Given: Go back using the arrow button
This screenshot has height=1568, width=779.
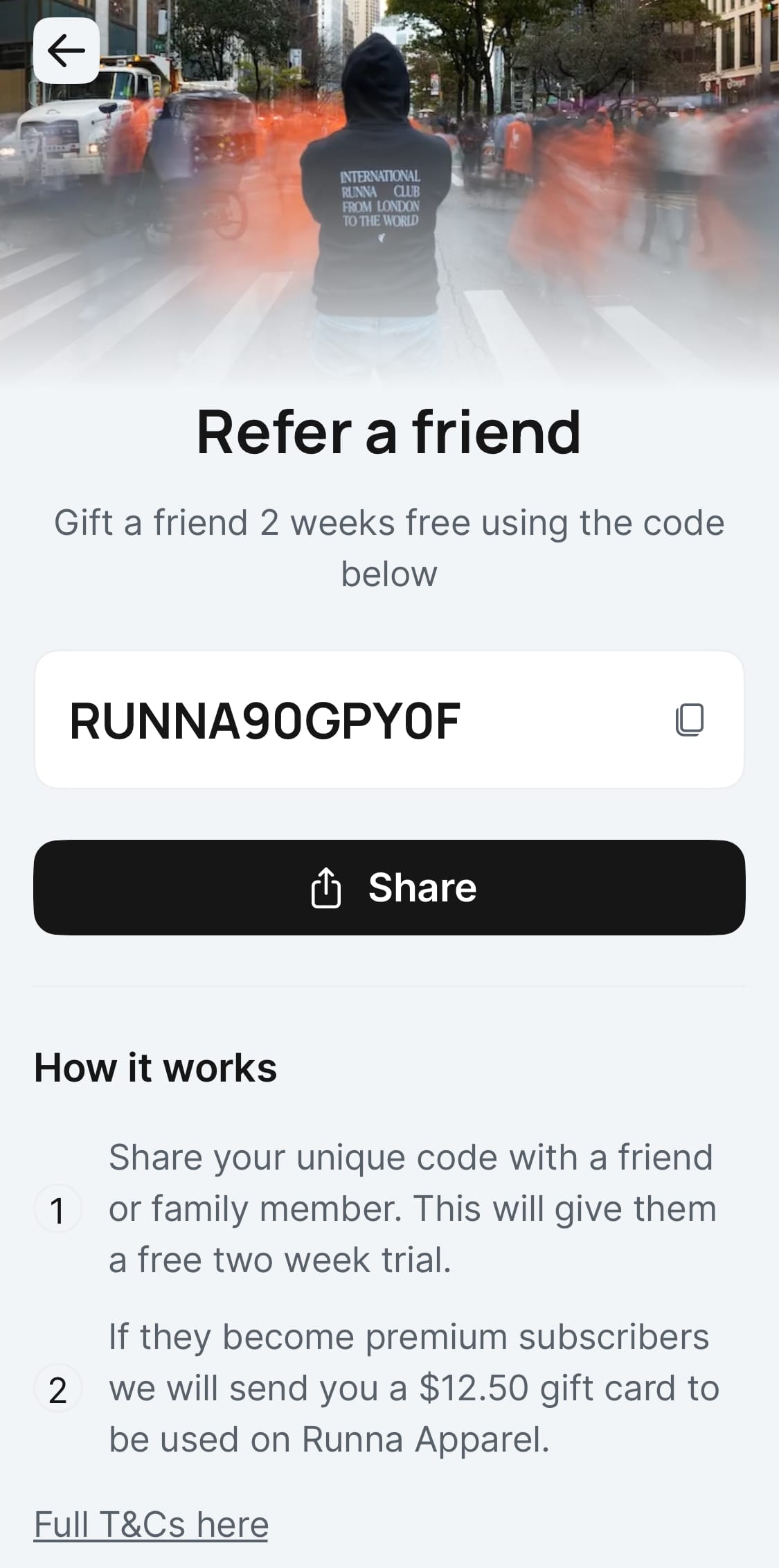Looking at the screenshot, I should click(66, 51).
